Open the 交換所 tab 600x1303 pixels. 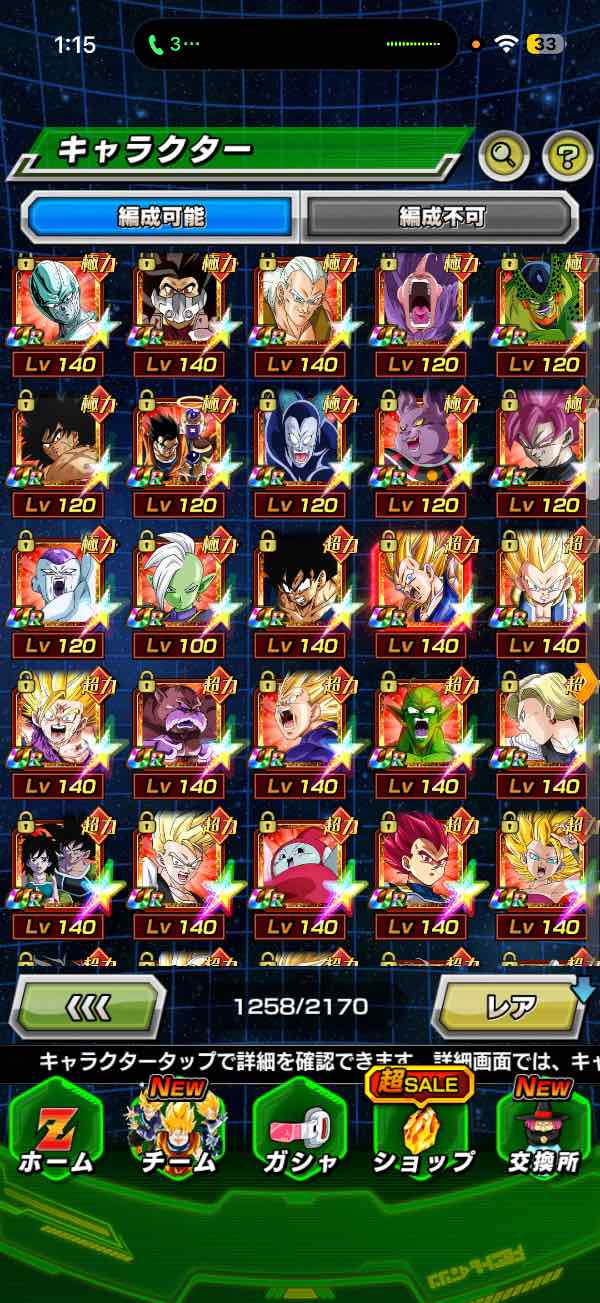[x=545, y=1130]
